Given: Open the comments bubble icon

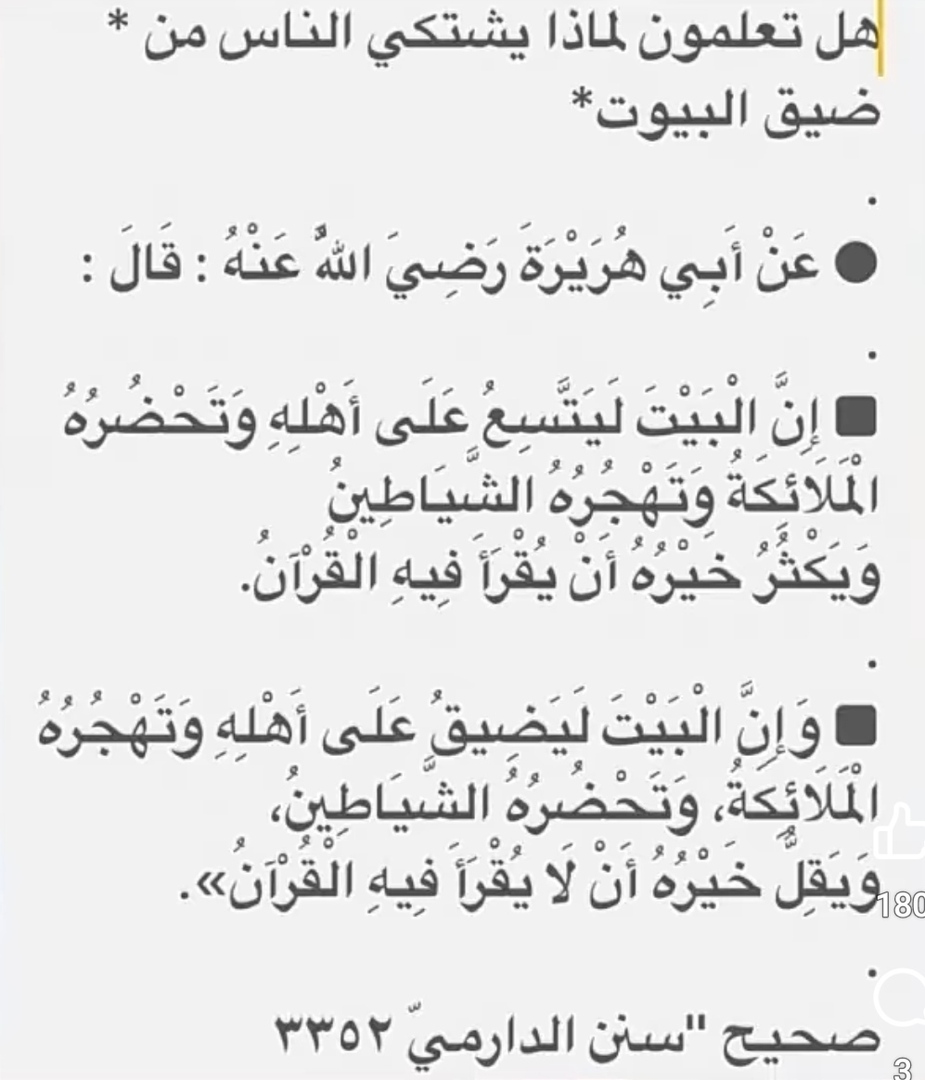Looking at the screenshot, I should [905, 993].
